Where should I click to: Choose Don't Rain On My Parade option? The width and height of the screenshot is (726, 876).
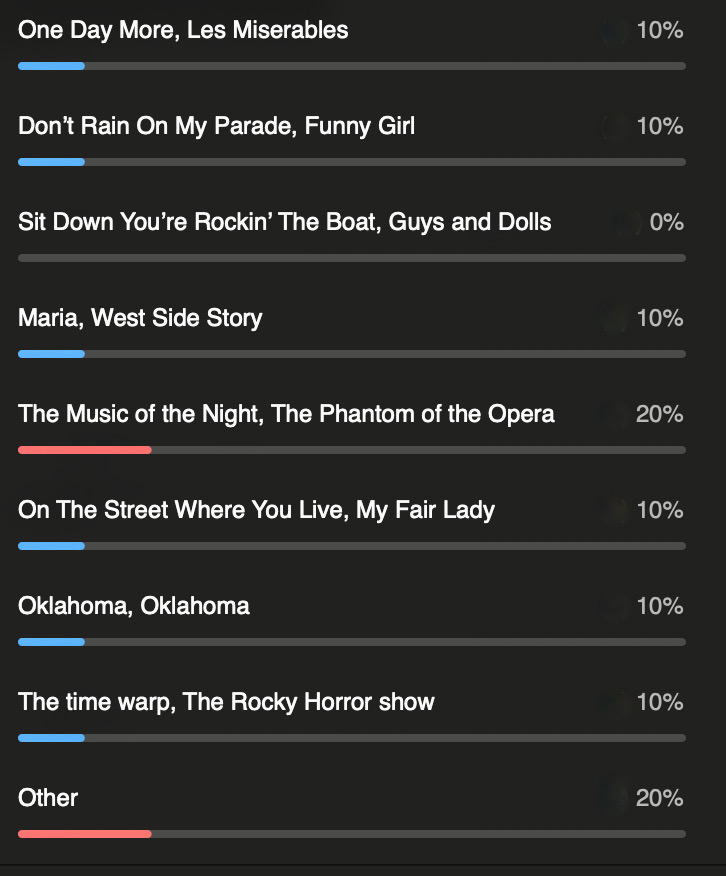click(x=217, y=126)
